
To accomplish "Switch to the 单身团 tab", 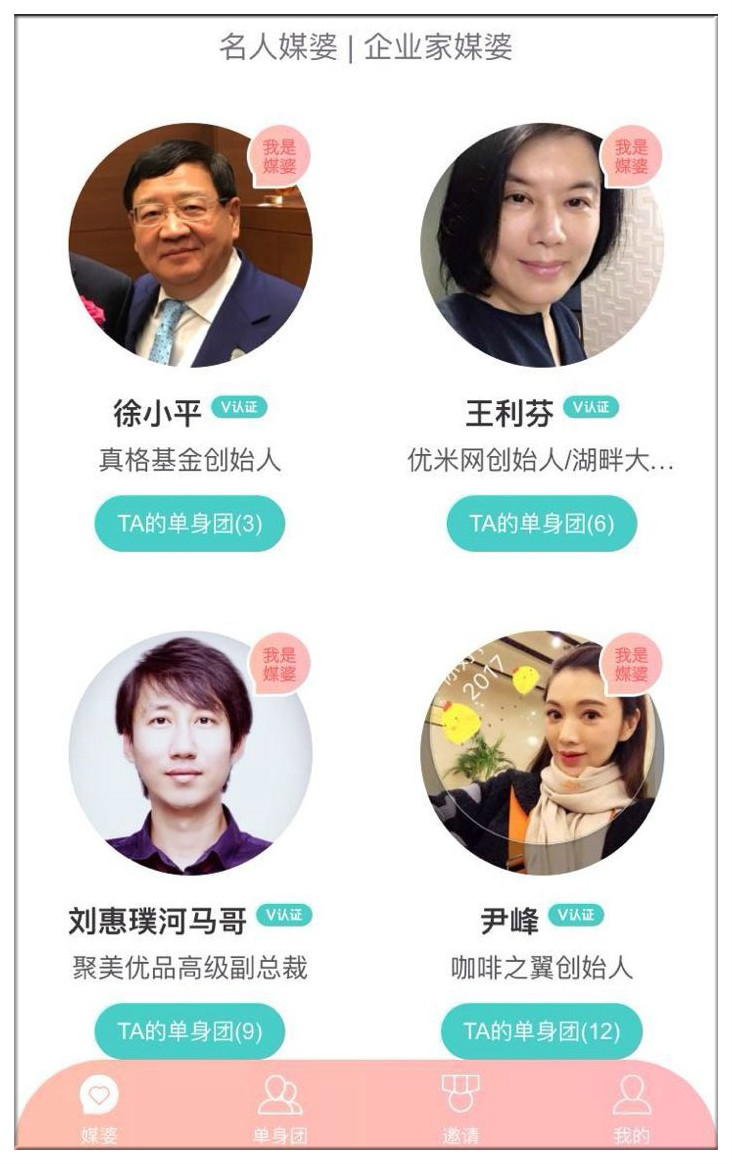I will pos(280,1108).
